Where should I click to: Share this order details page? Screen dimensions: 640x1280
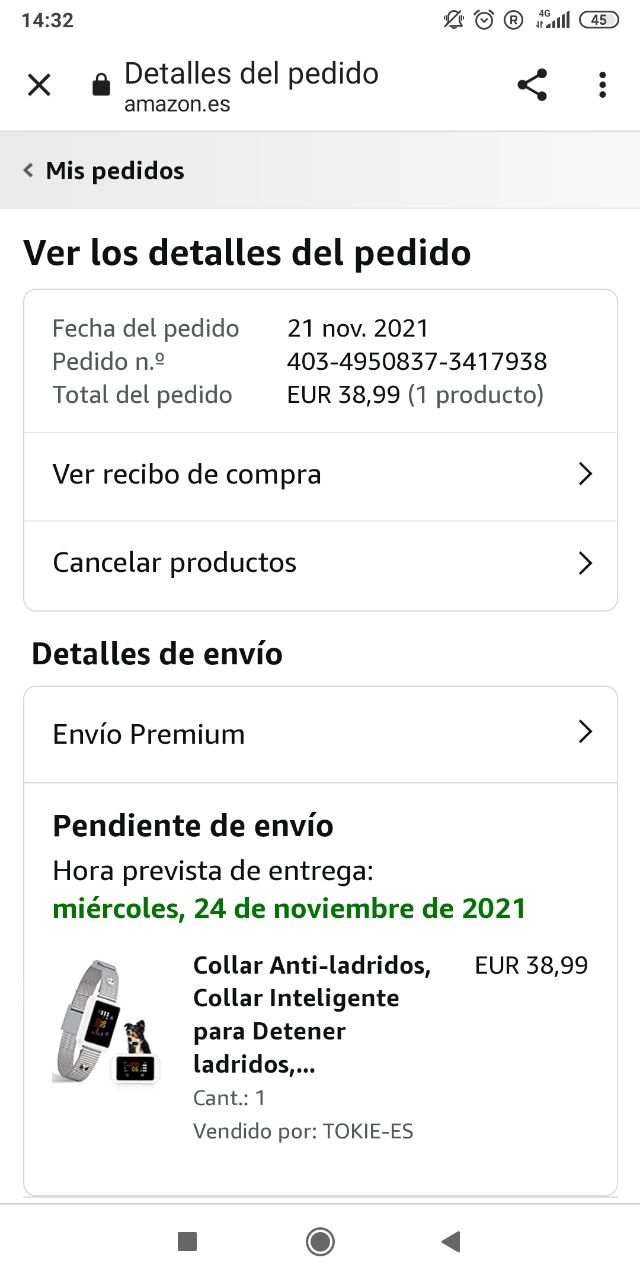[532, 85]
